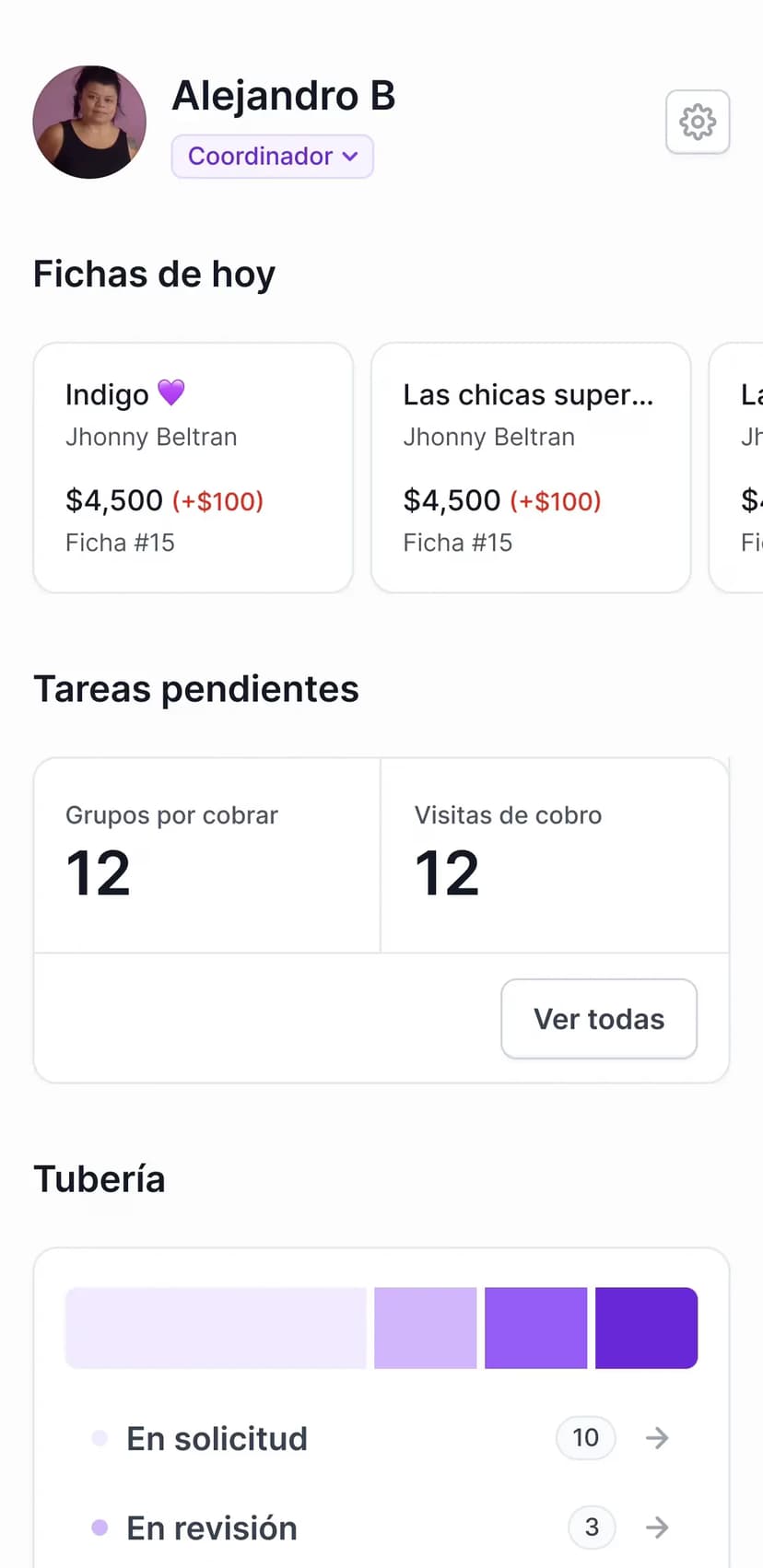Image resolution: width=763 pixels, height=1568 pixels.
Task: Click the arrow next to En revisión
Action: (x=656, y=1527)
